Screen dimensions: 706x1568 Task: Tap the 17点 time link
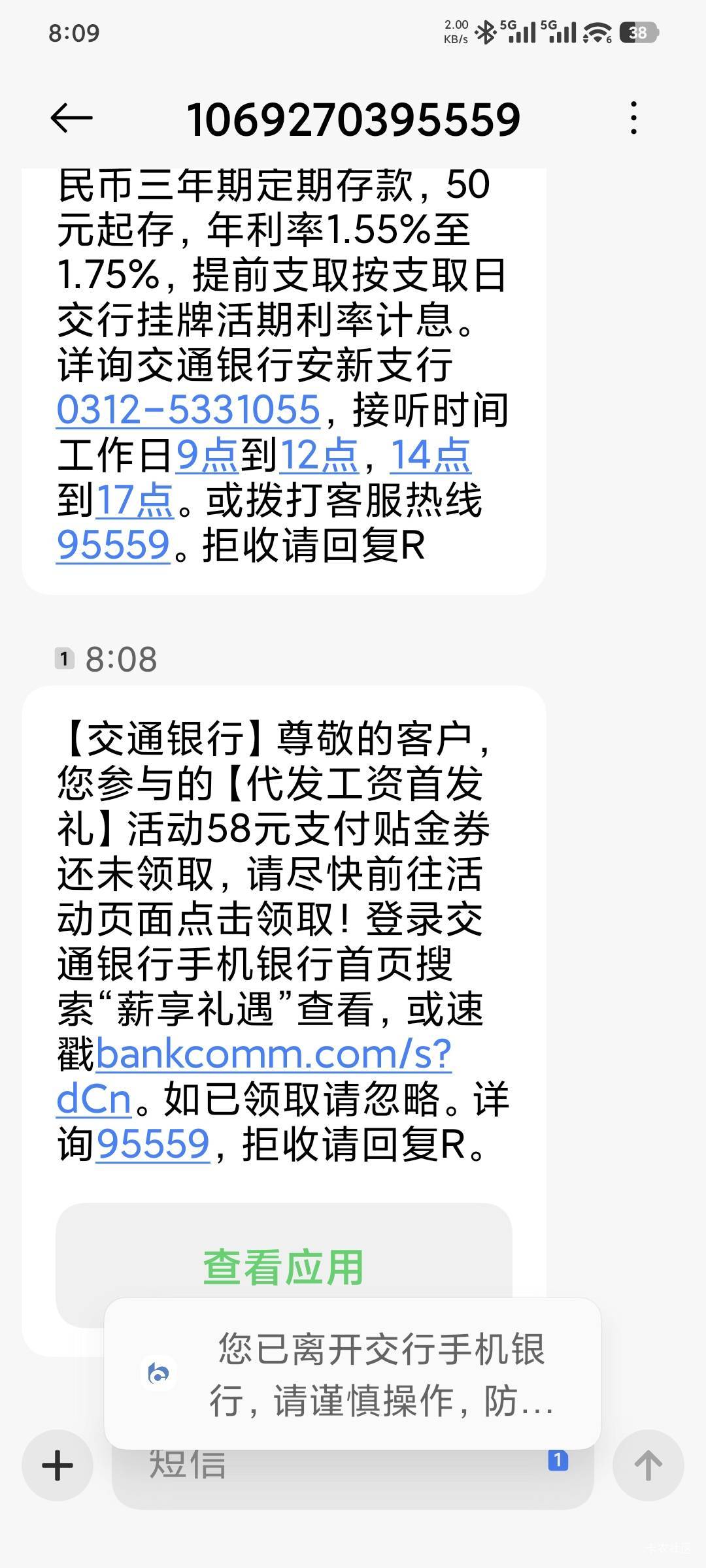135,500
